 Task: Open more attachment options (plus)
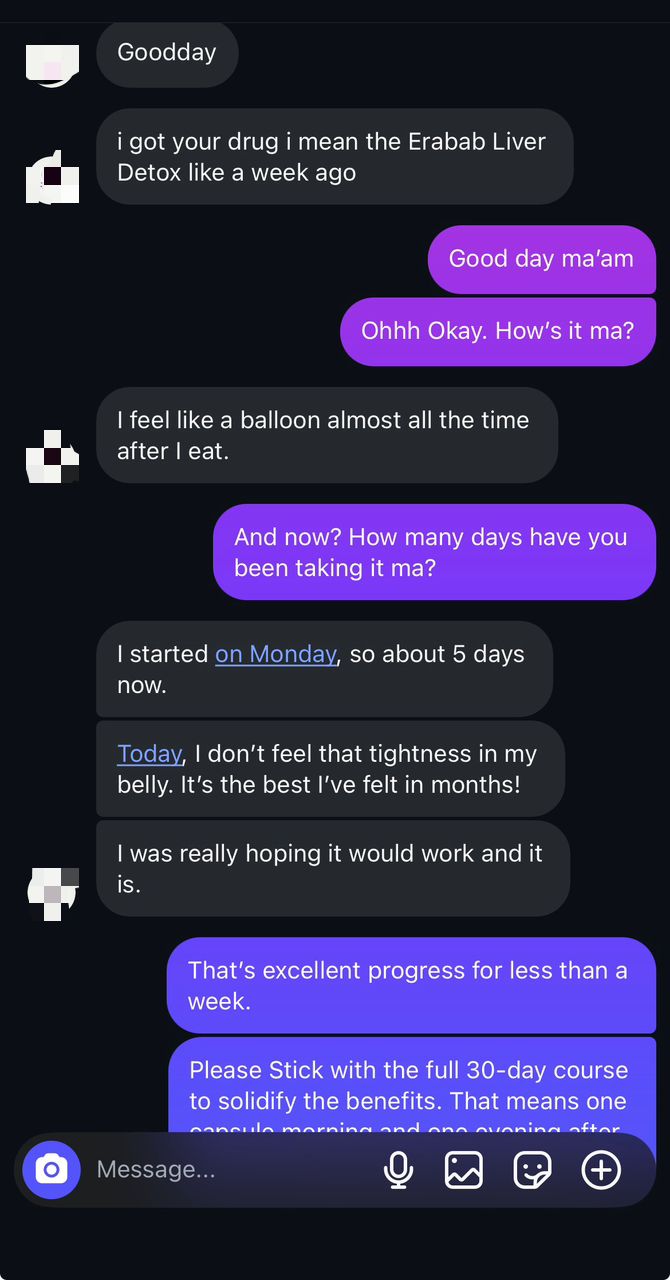[x=601, y=1169]
